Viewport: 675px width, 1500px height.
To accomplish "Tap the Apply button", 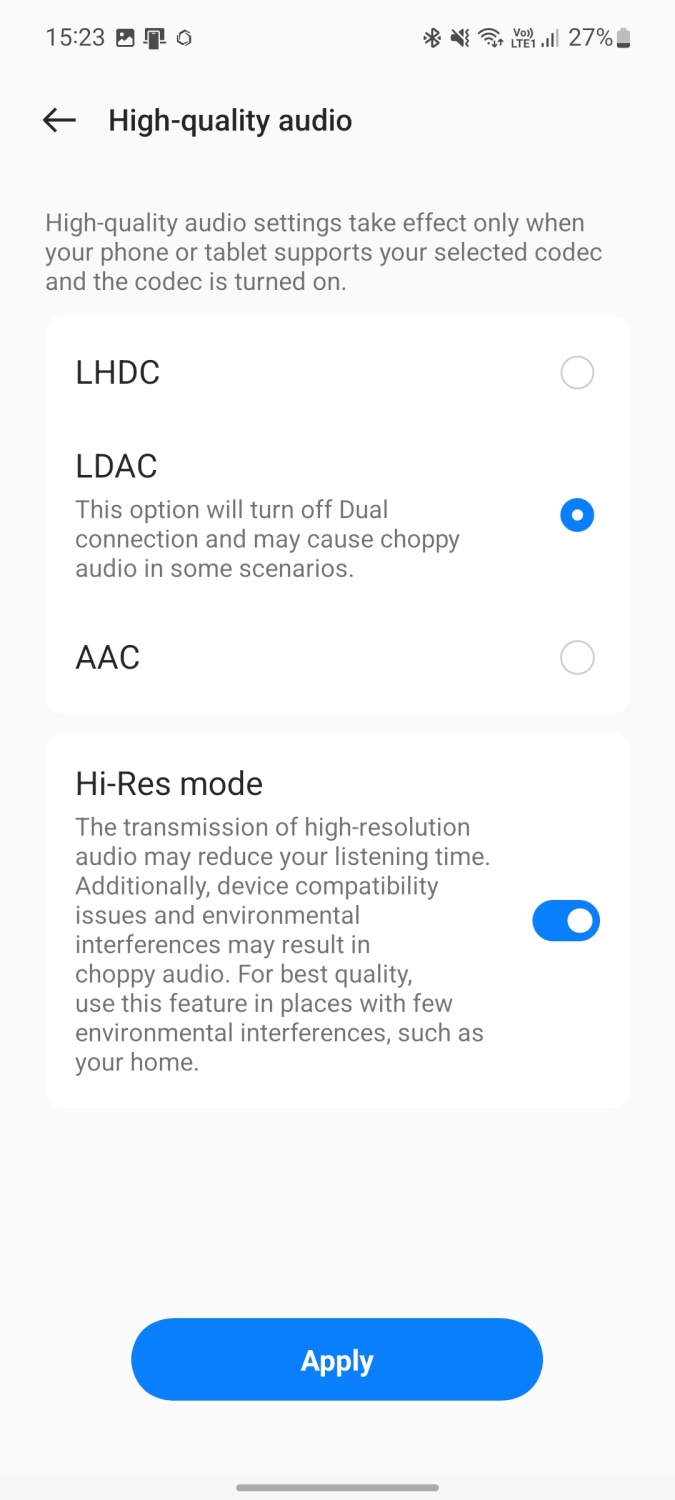I will pyautogui.click(x=337, y=1360).
